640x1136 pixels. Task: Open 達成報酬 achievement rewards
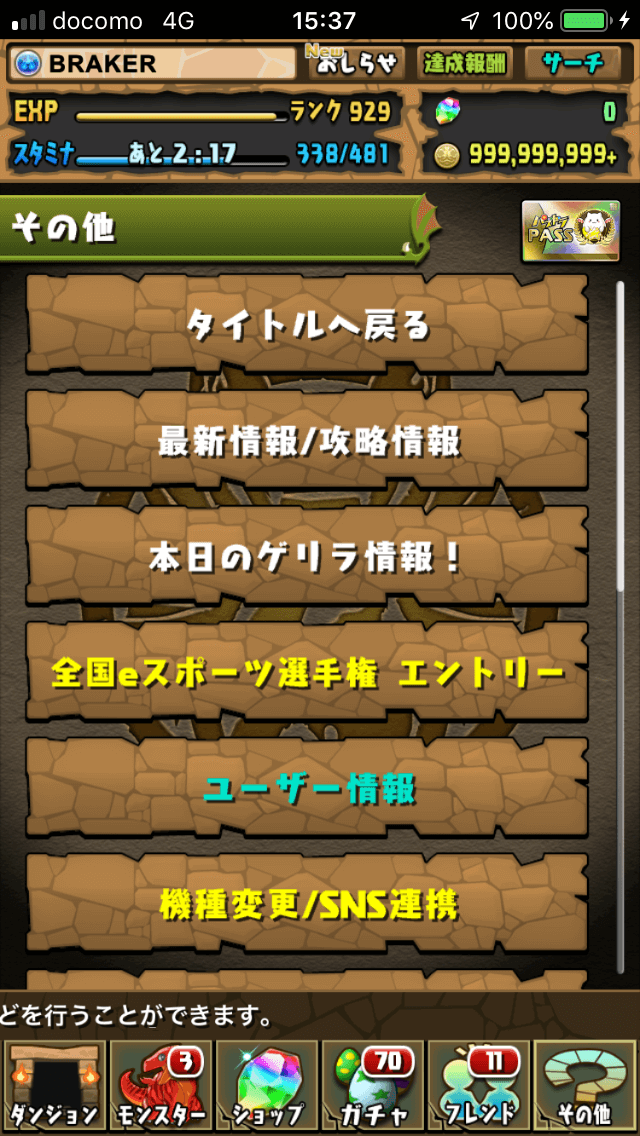click(x=463, y=63)
